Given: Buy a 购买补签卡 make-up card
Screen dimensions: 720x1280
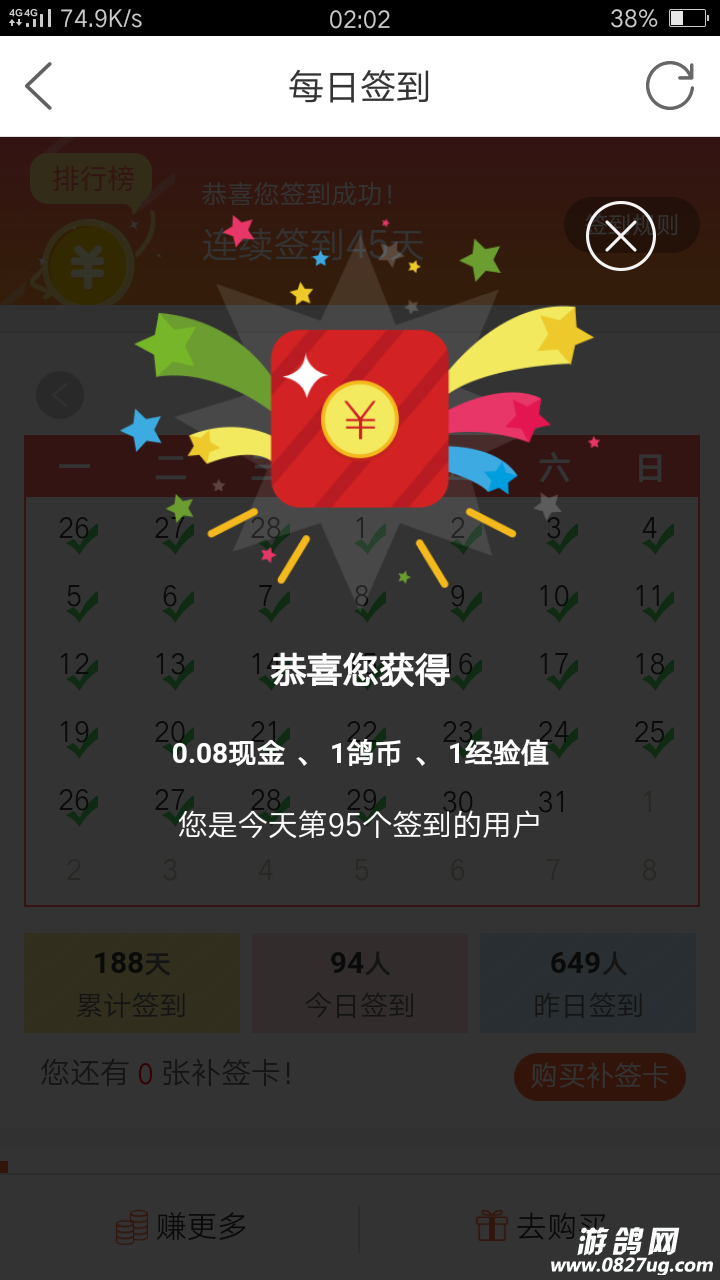Looking at the screenshot, I should pos(599,1076).
